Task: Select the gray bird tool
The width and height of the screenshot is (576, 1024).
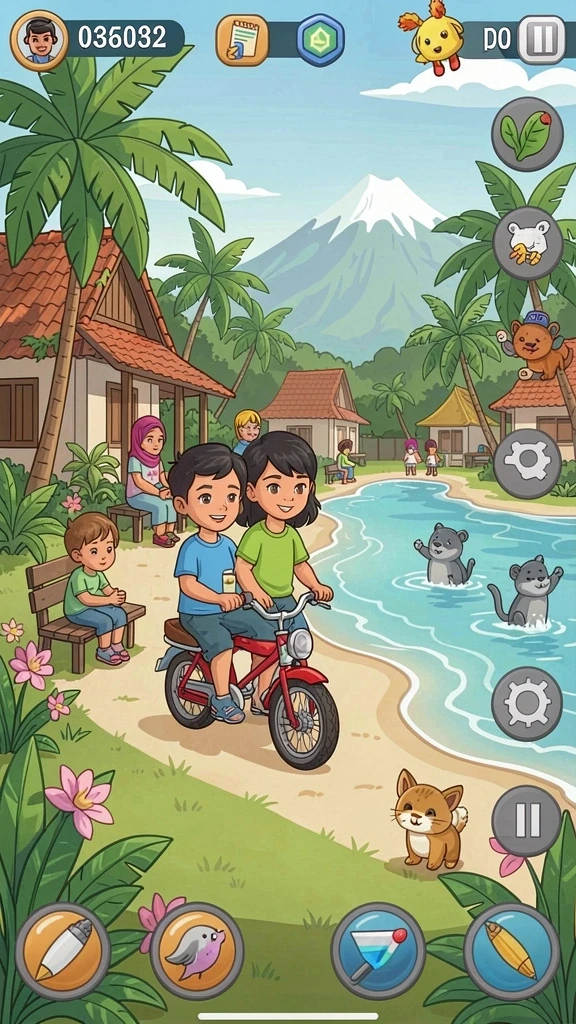Action: click(x=197, y=951)
